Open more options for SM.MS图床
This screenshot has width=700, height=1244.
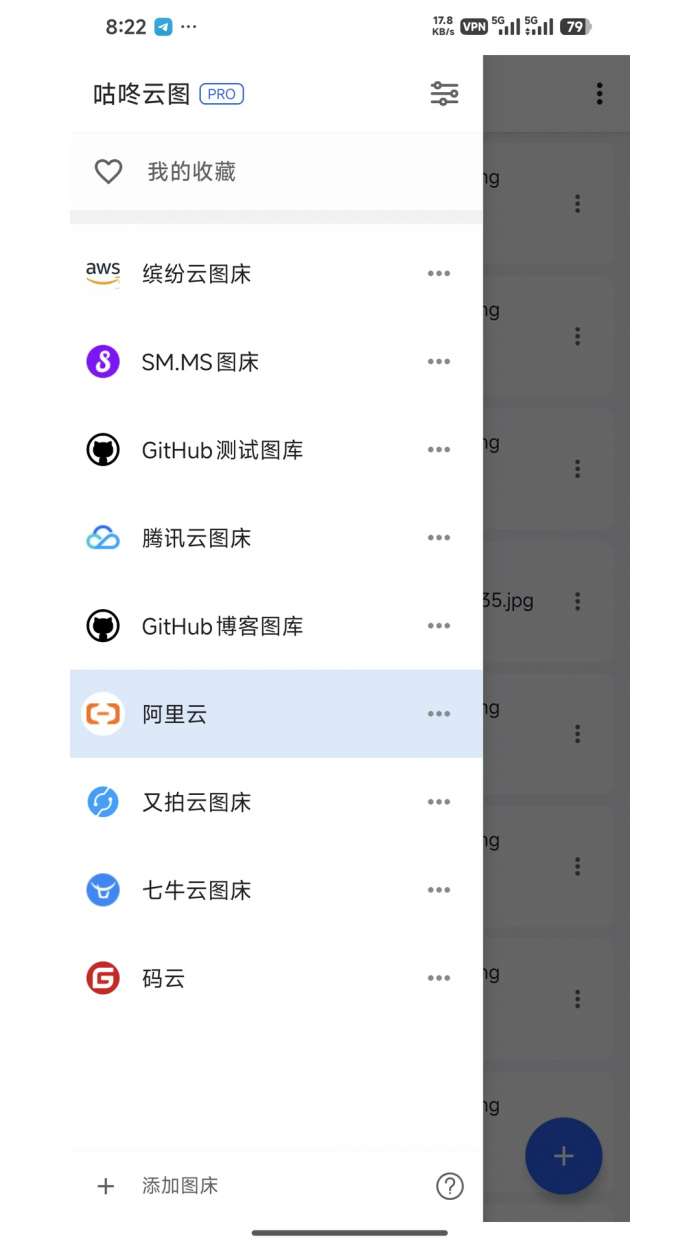point(438,362)
